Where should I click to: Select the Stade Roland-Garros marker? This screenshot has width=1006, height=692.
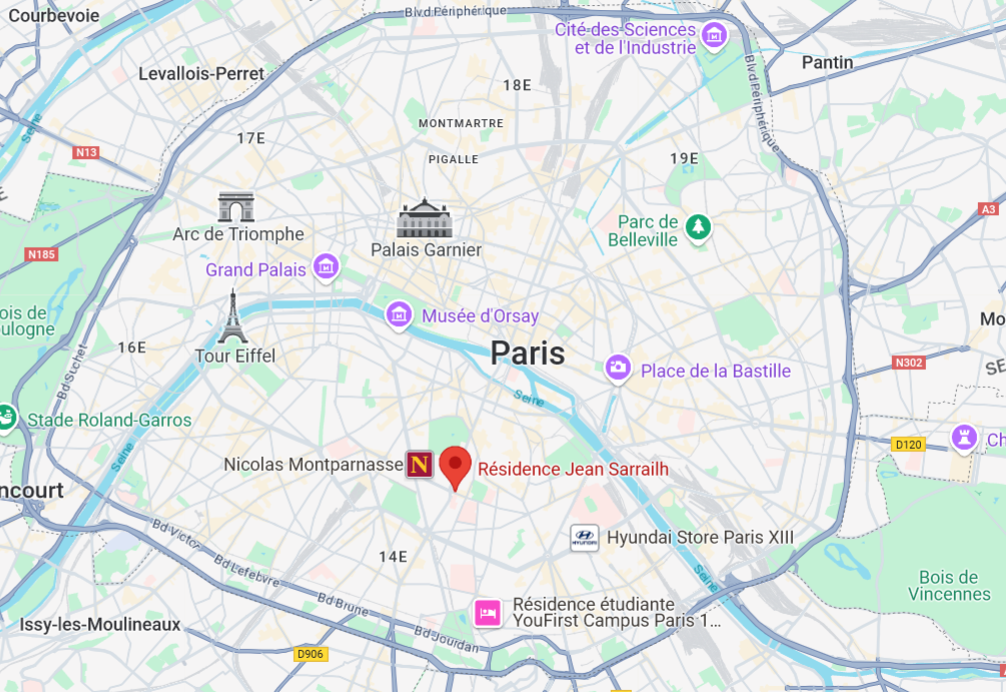click(6, 418)
